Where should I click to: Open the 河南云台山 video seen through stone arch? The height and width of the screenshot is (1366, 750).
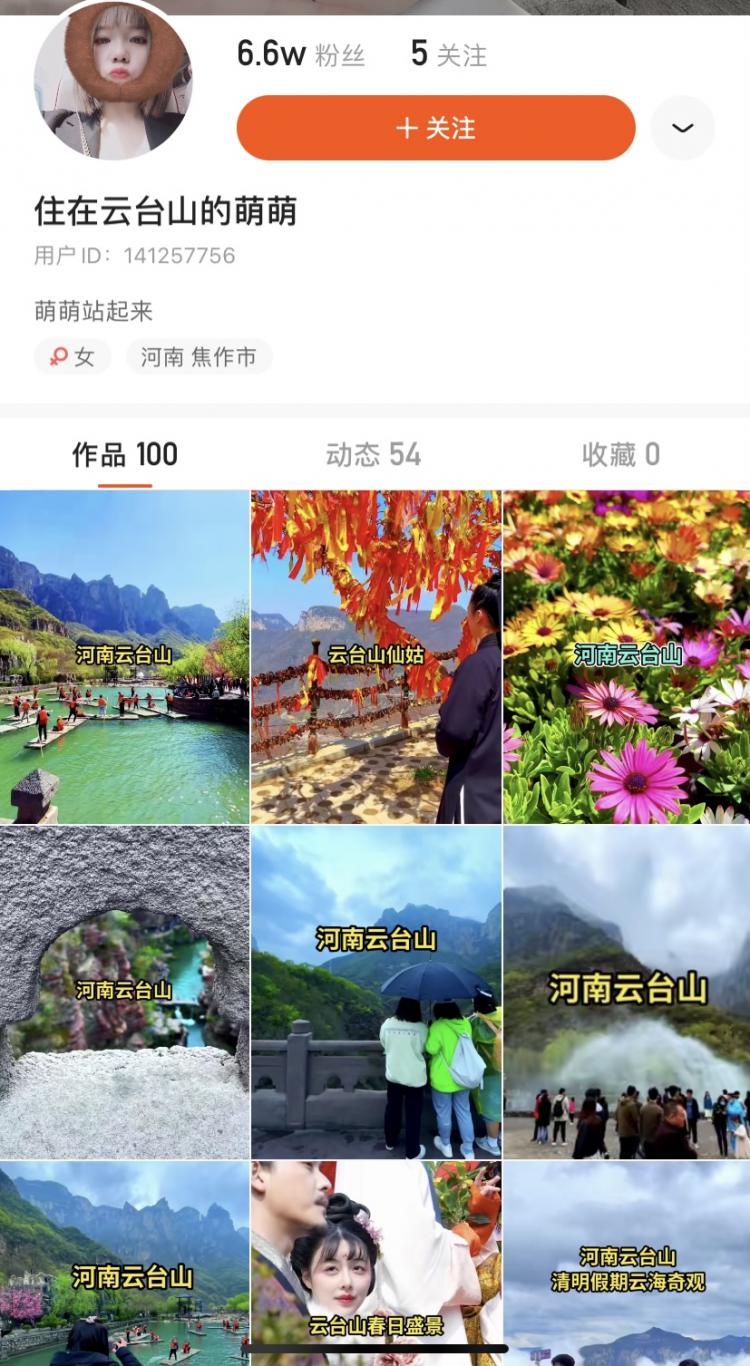124,992
